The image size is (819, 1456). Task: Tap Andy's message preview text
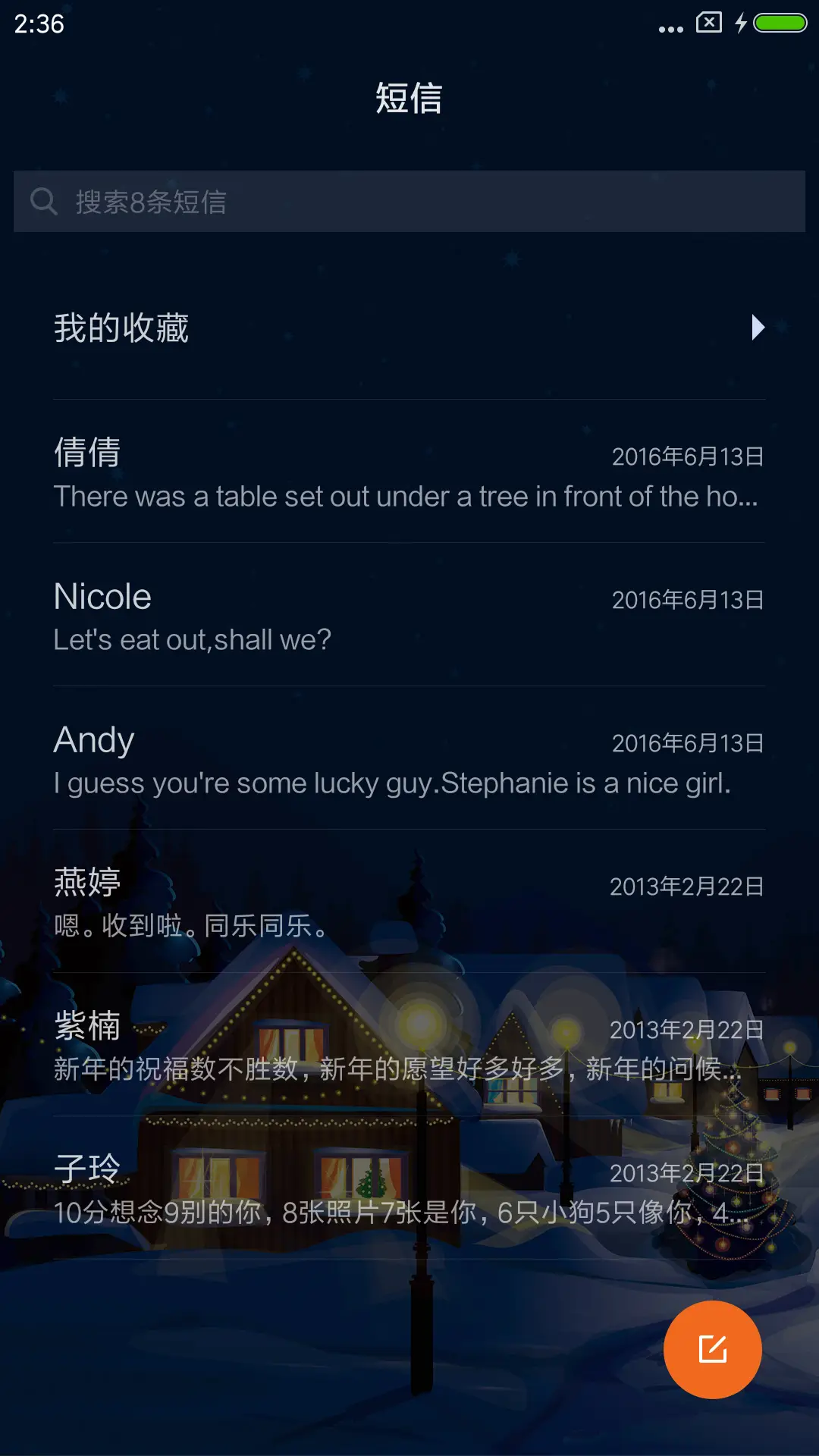391,783
